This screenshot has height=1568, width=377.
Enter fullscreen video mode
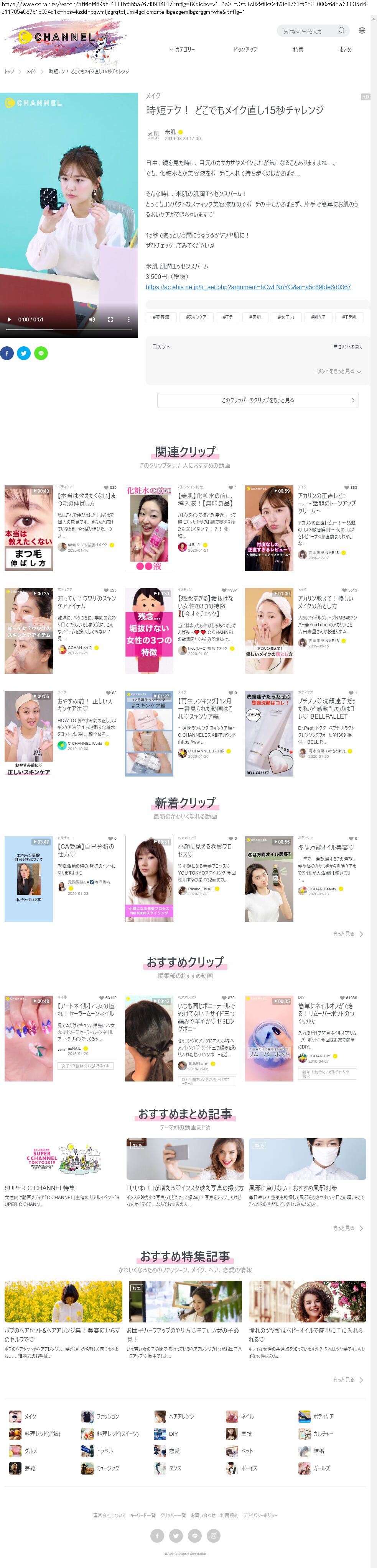[x=110, y=319]
